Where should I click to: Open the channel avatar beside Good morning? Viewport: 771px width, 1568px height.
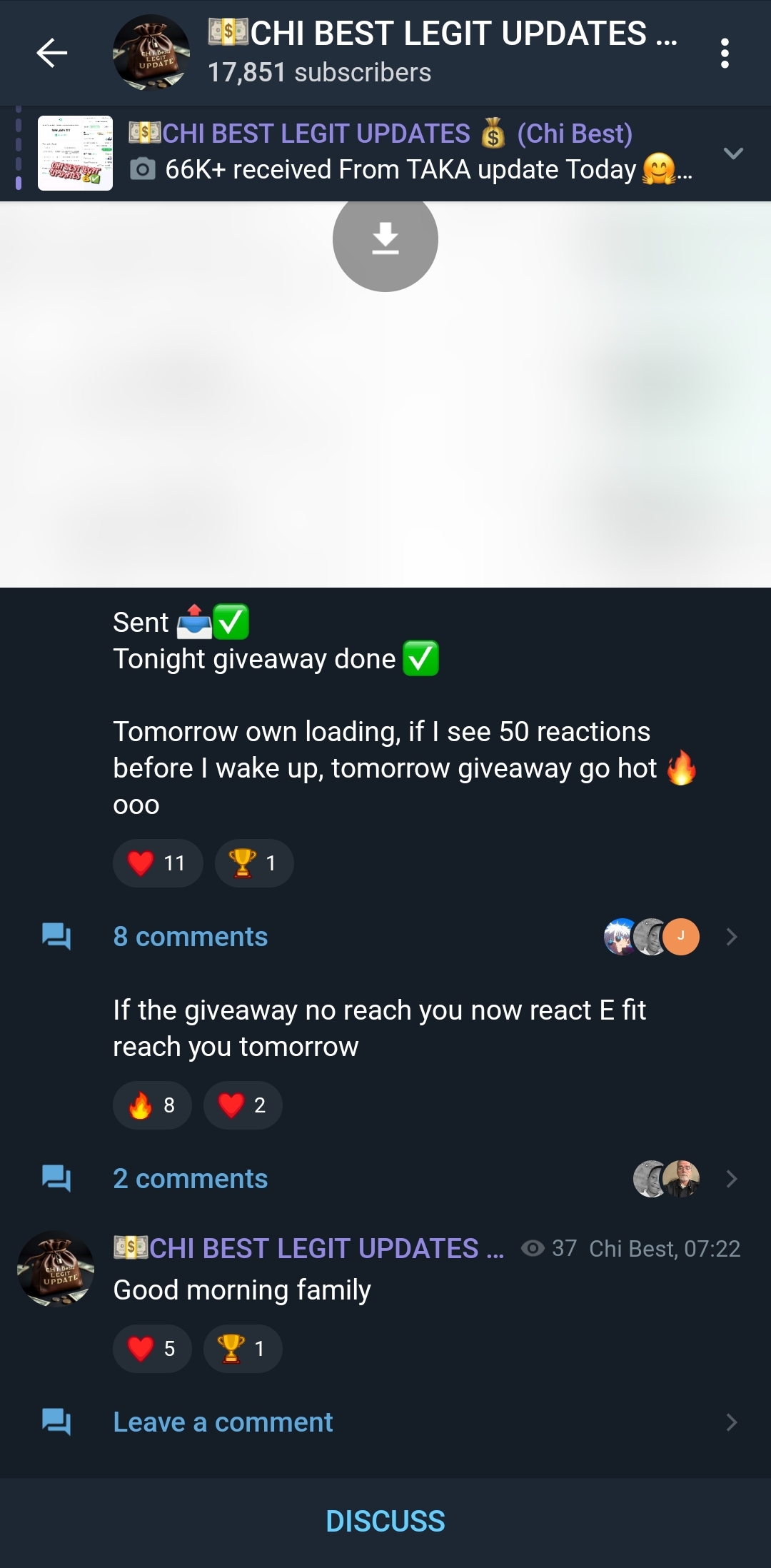click(56, 1269)
